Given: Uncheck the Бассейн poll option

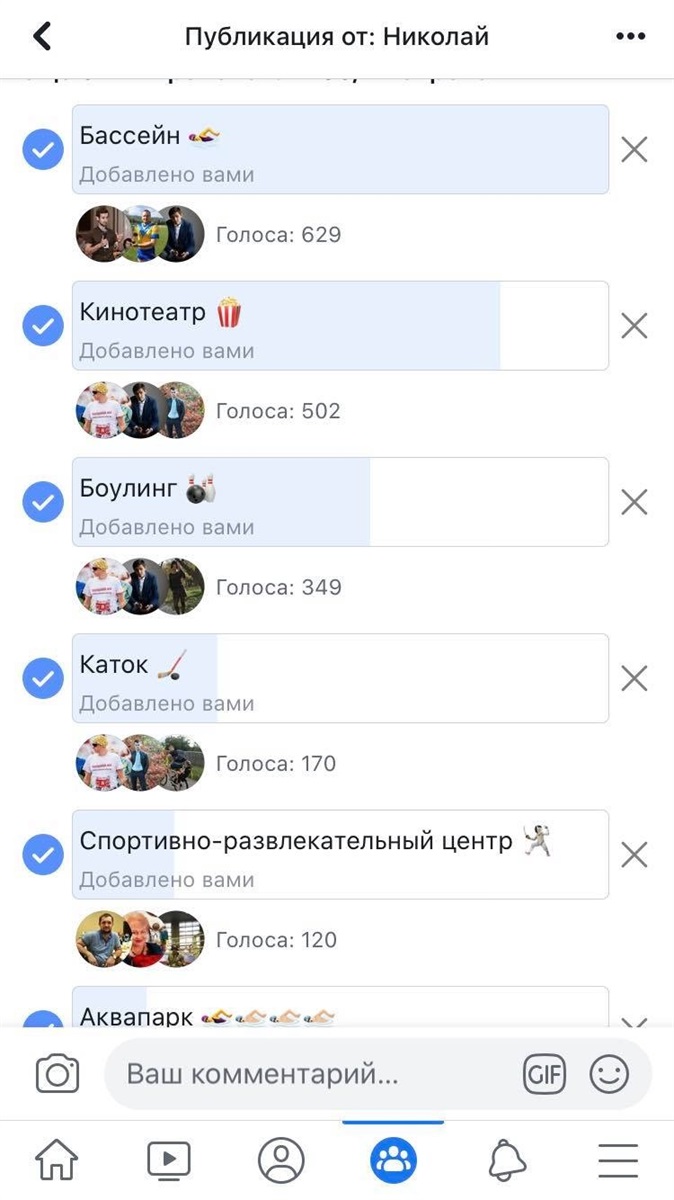Looking at the screenshot, I should [x=43, y=150].
